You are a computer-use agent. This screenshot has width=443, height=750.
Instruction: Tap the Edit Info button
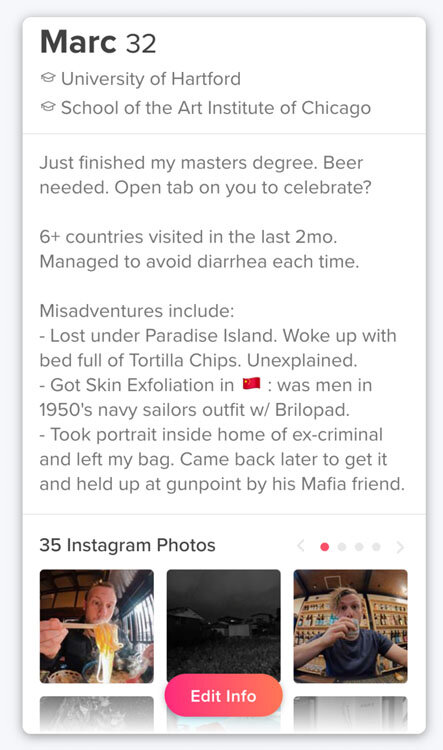point(223,695)
